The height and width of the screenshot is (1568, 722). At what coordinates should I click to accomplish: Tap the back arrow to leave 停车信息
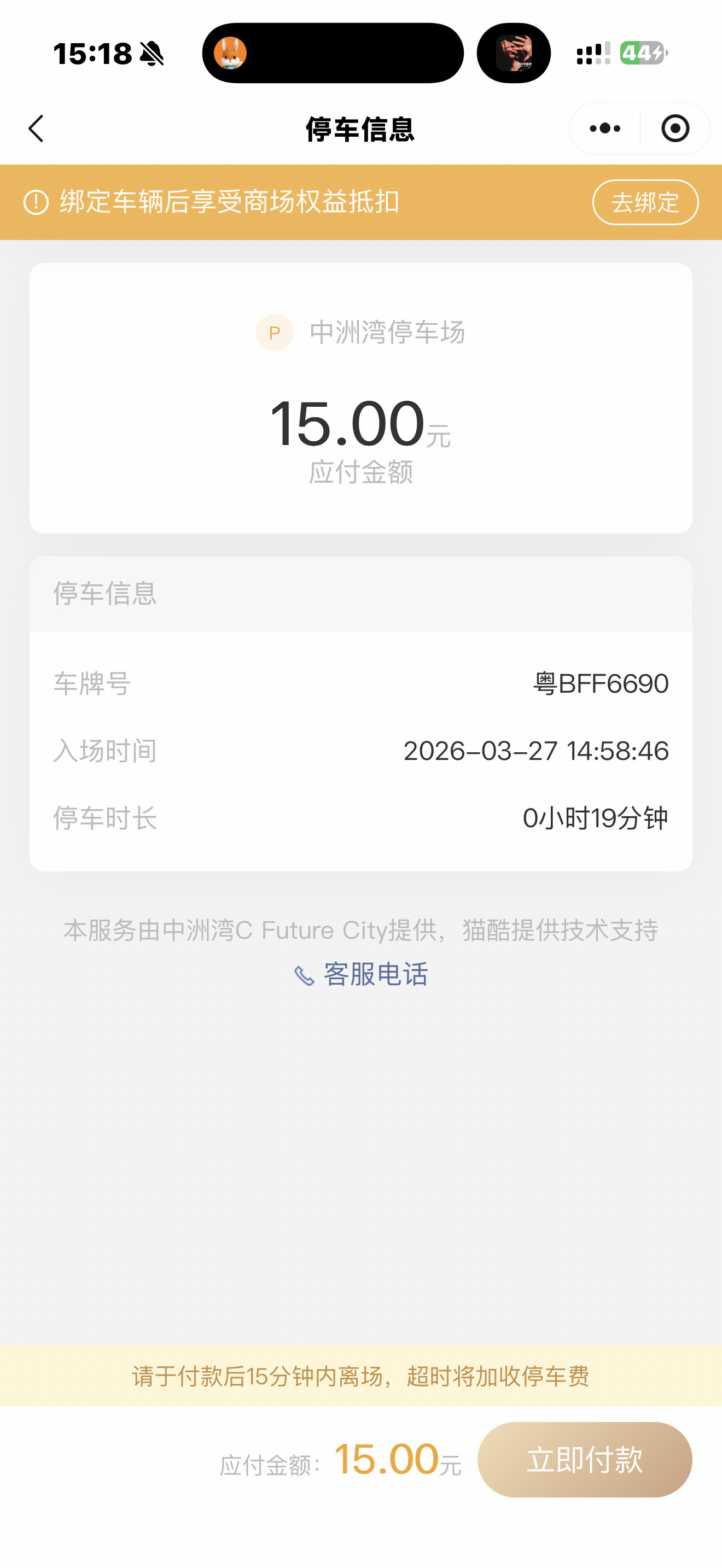click(34, 128)
